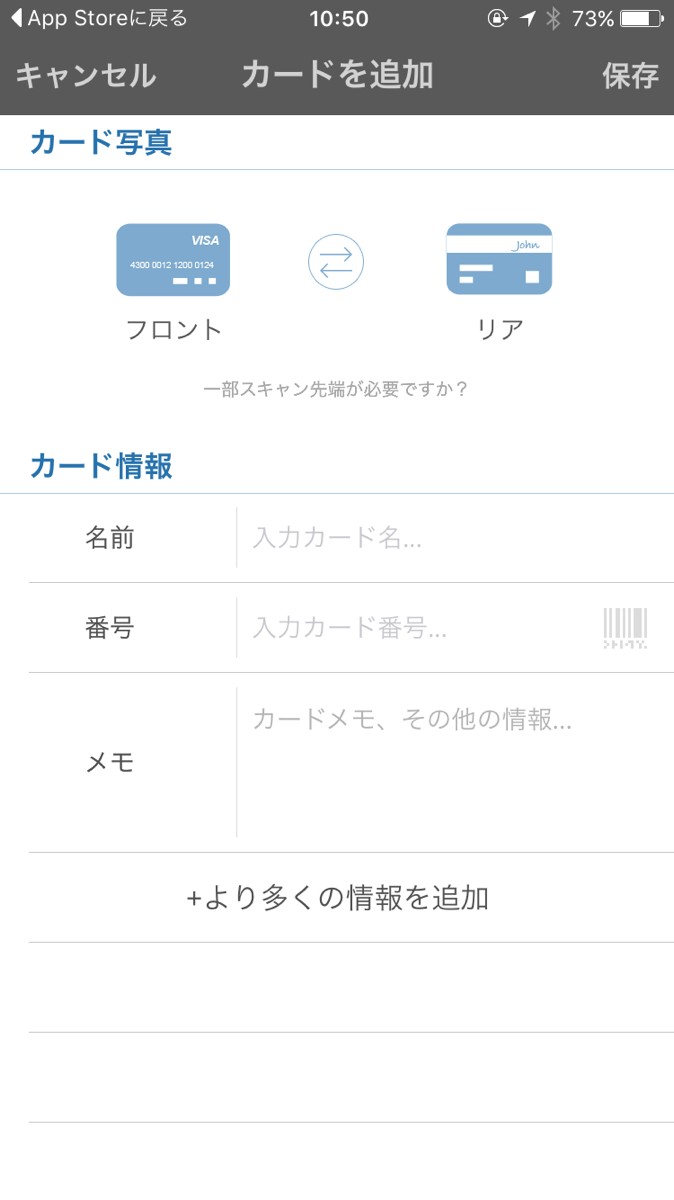The height and width of the screenshot is (1200, 674).
Task: Tap キャンセル to cancel adding card
Action: (86, 76)
